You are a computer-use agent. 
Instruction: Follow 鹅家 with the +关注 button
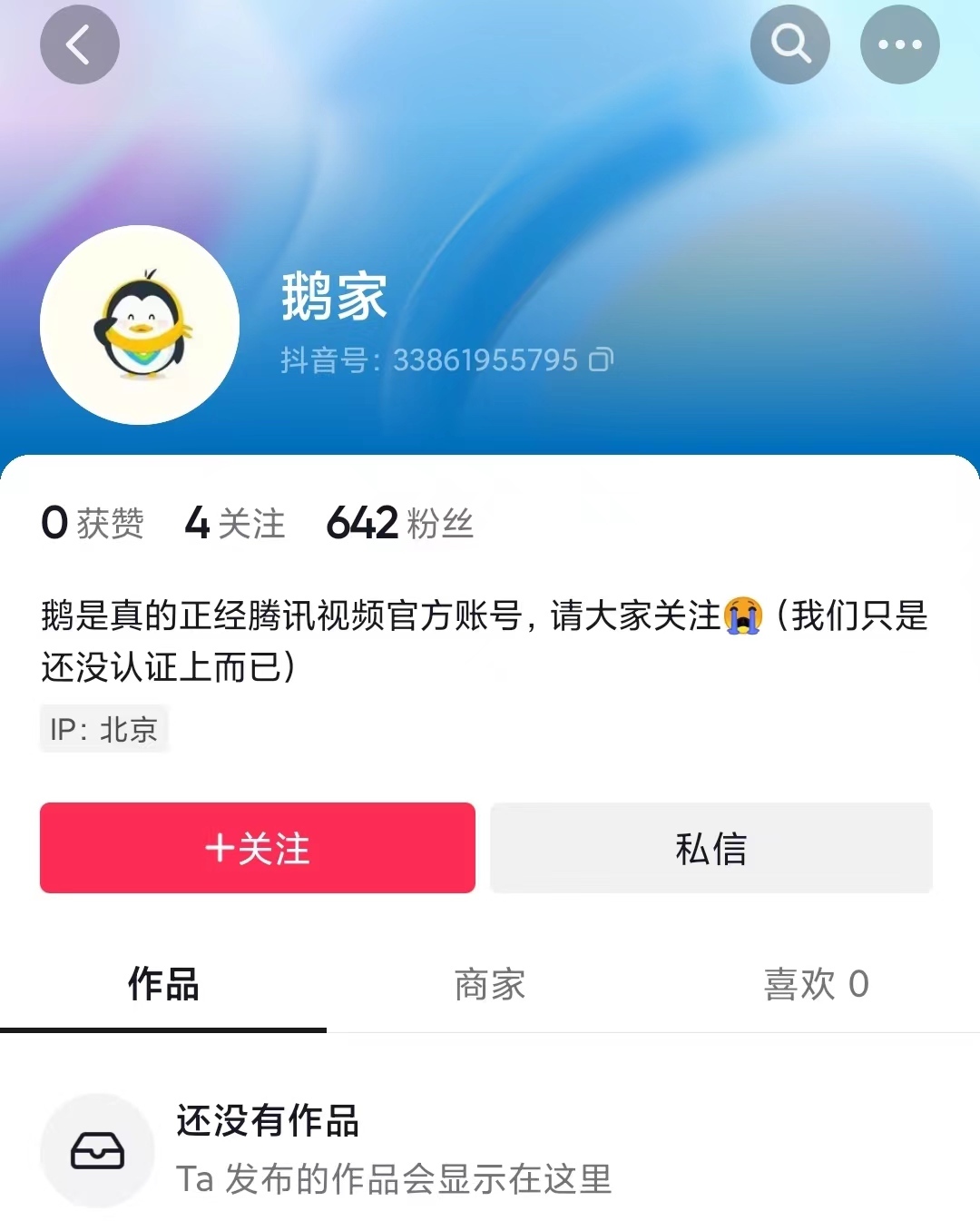tap(258, 848)
